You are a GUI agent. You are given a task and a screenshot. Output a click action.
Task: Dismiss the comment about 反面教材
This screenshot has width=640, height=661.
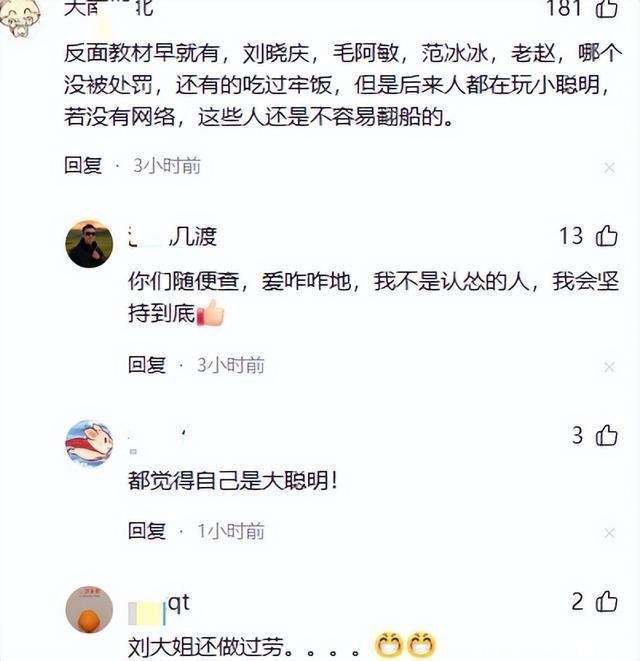pos(608,167)
